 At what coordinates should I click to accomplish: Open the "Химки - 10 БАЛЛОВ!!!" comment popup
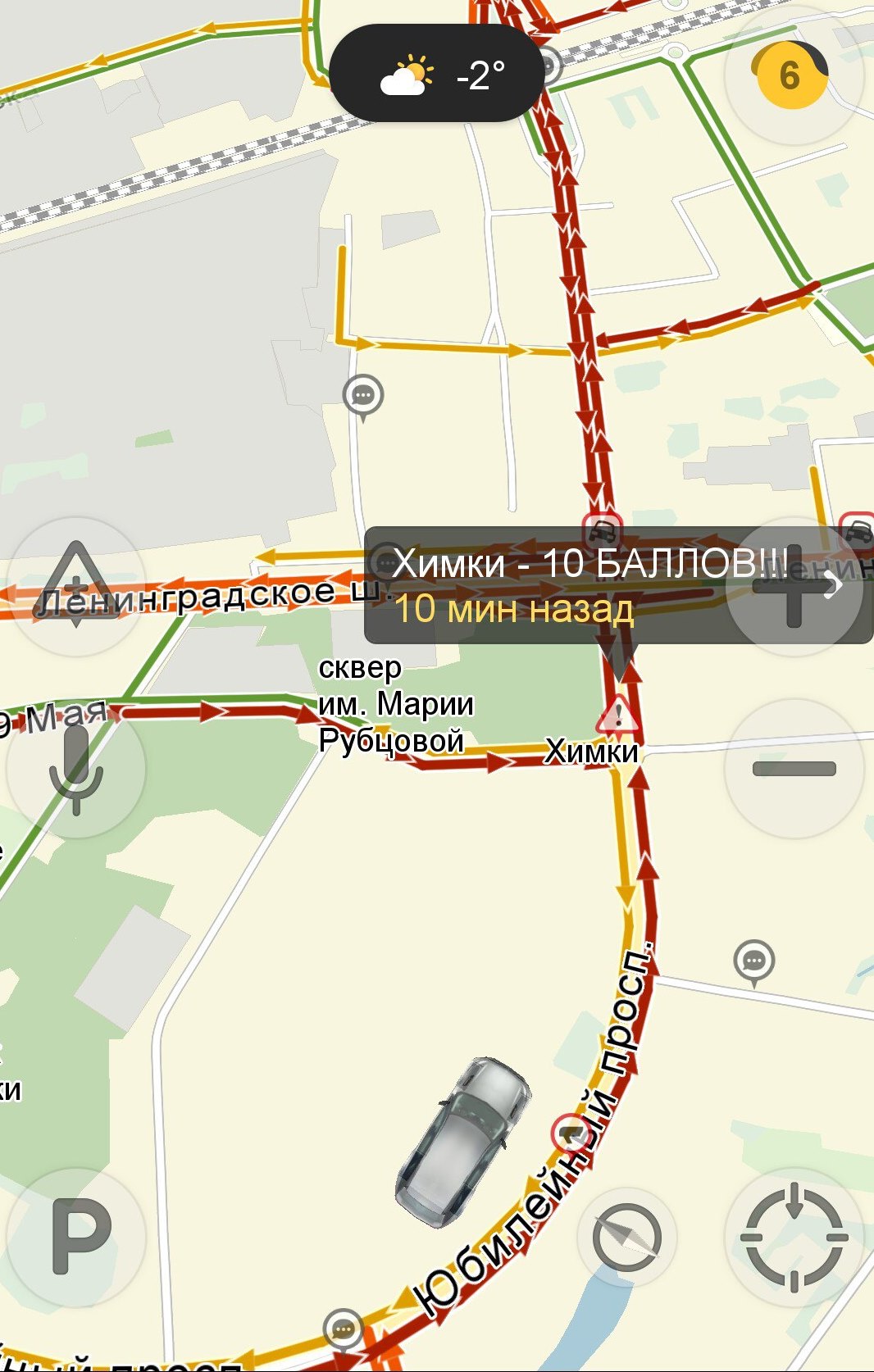590,584
